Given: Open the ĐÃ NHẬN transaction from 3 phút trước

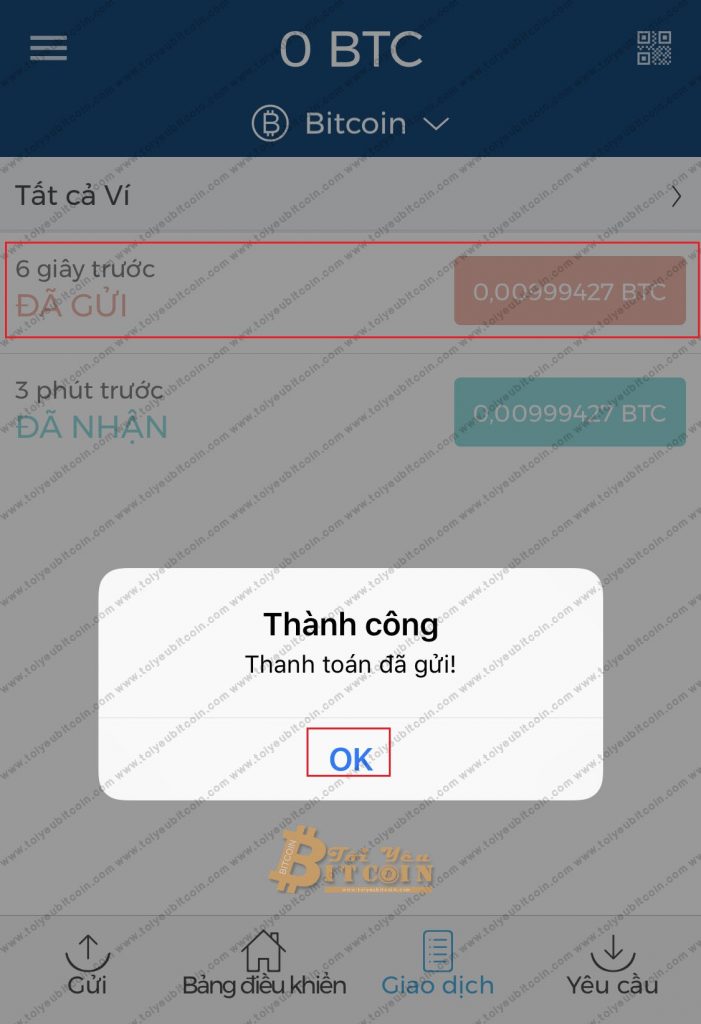Looking at the screenshot, I should (x=350, y=412).
